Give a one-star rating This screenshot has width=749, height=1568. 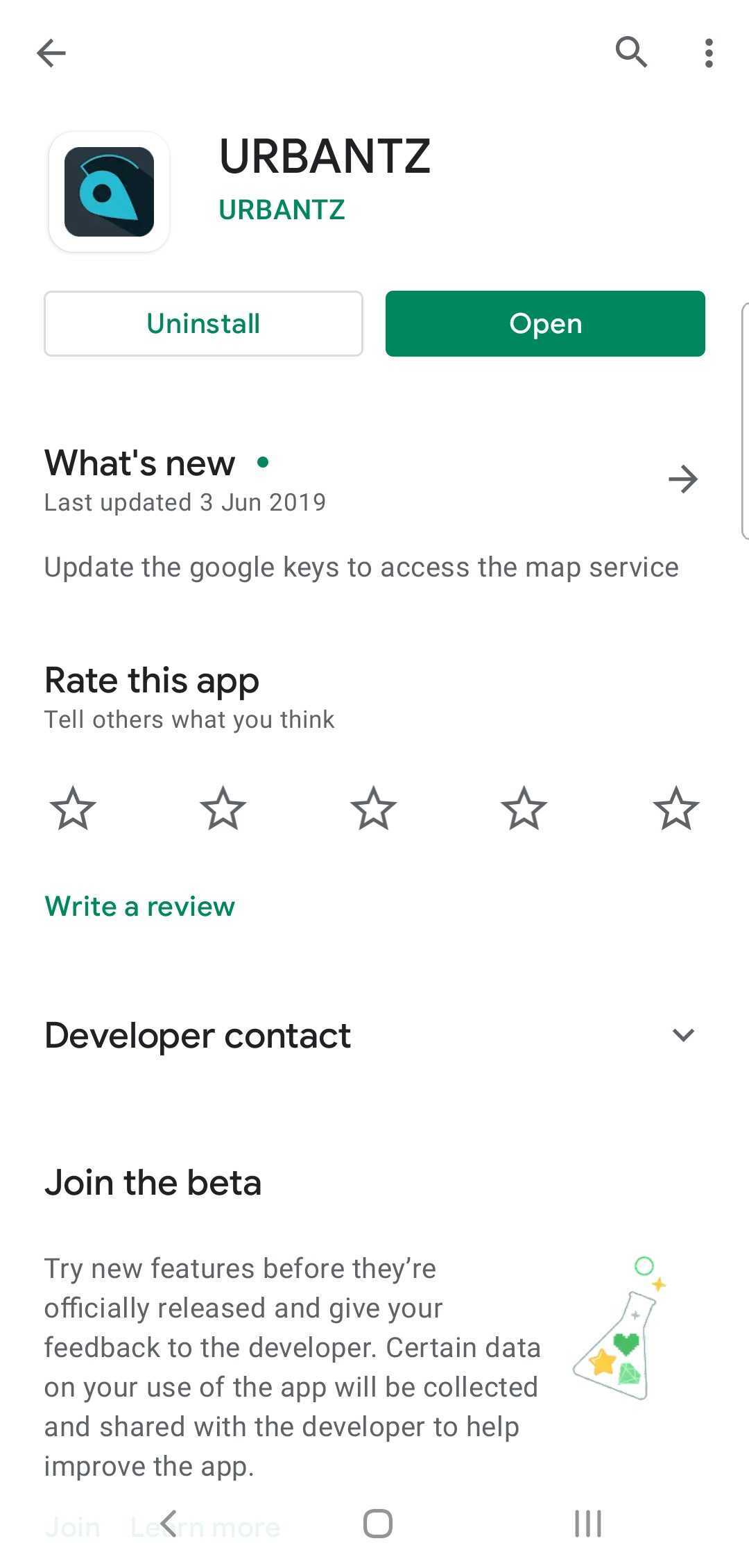(73, 808)
